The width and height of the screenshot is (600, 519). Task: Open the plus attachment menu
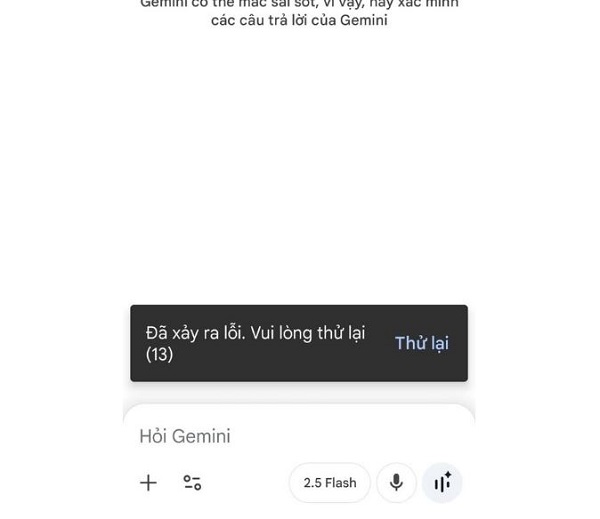[x=148, y=483]
